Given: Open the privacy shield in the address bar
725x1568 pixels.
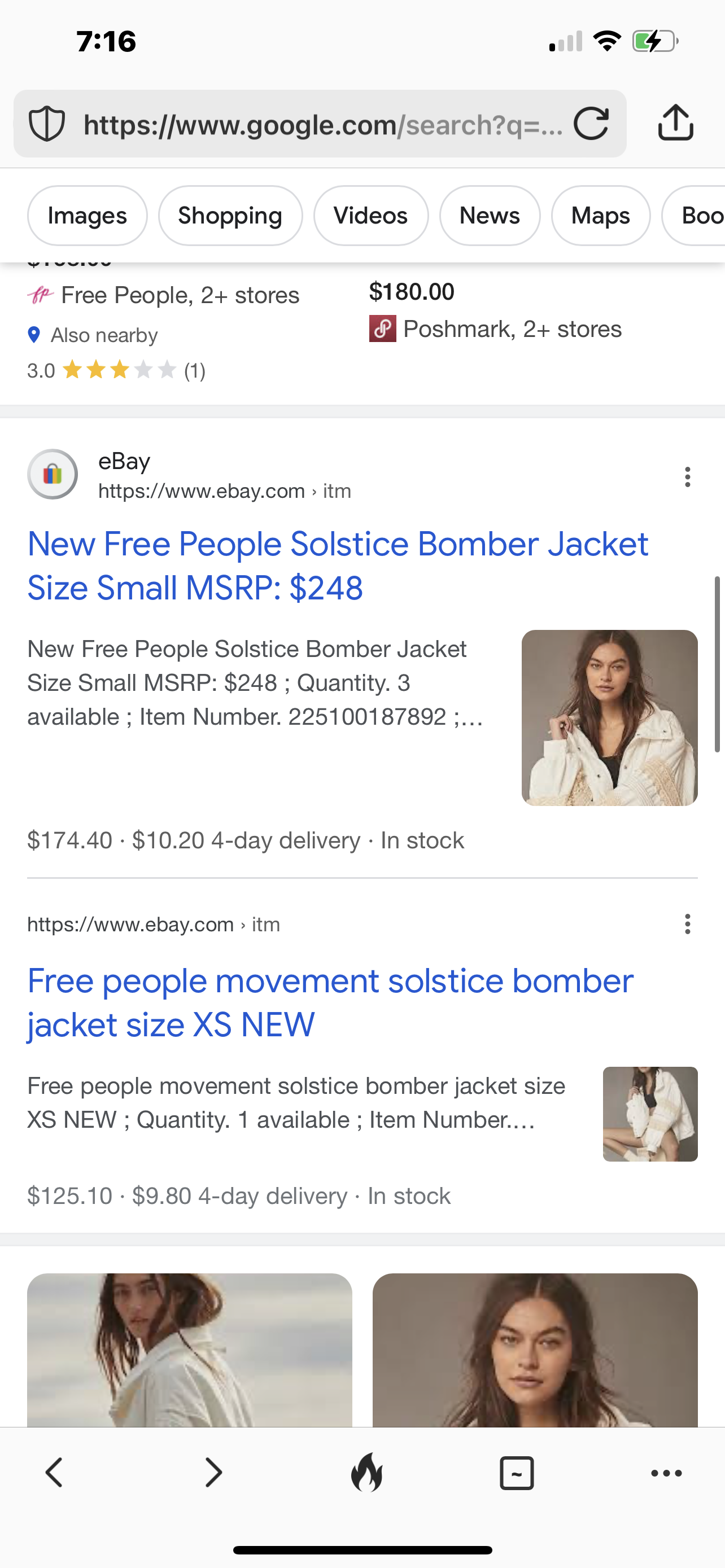Looking at the screenshot, I should tap(47, 124).
